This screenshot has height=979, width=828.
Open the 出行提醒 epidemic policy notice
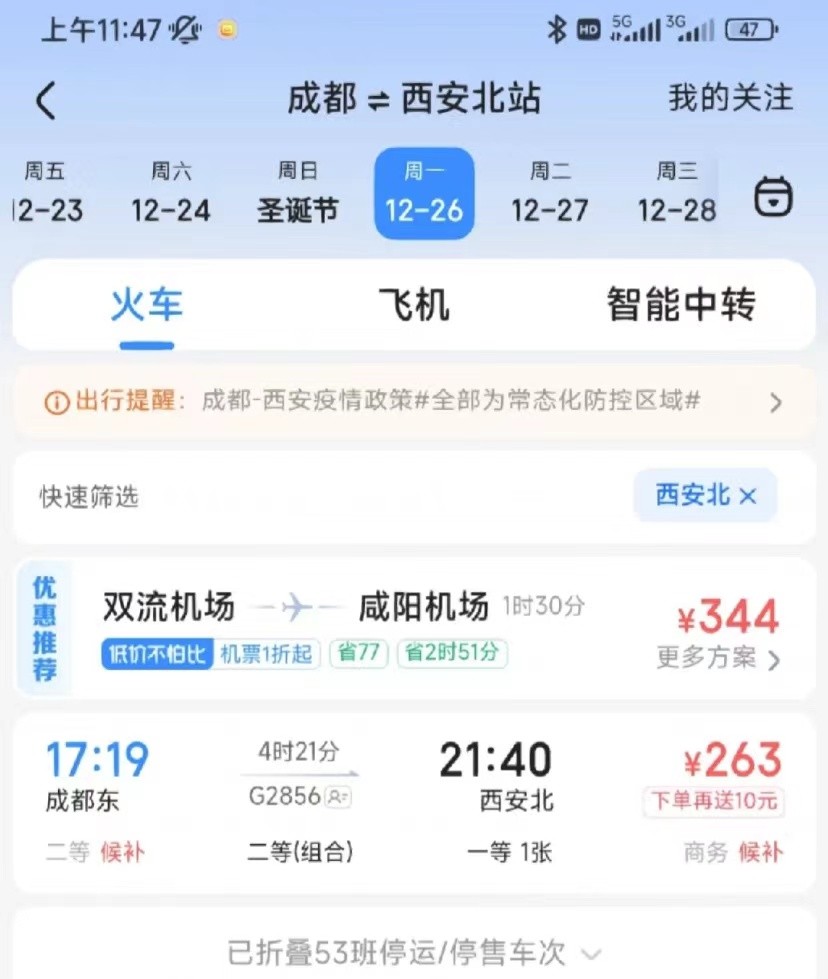point(413,402)
